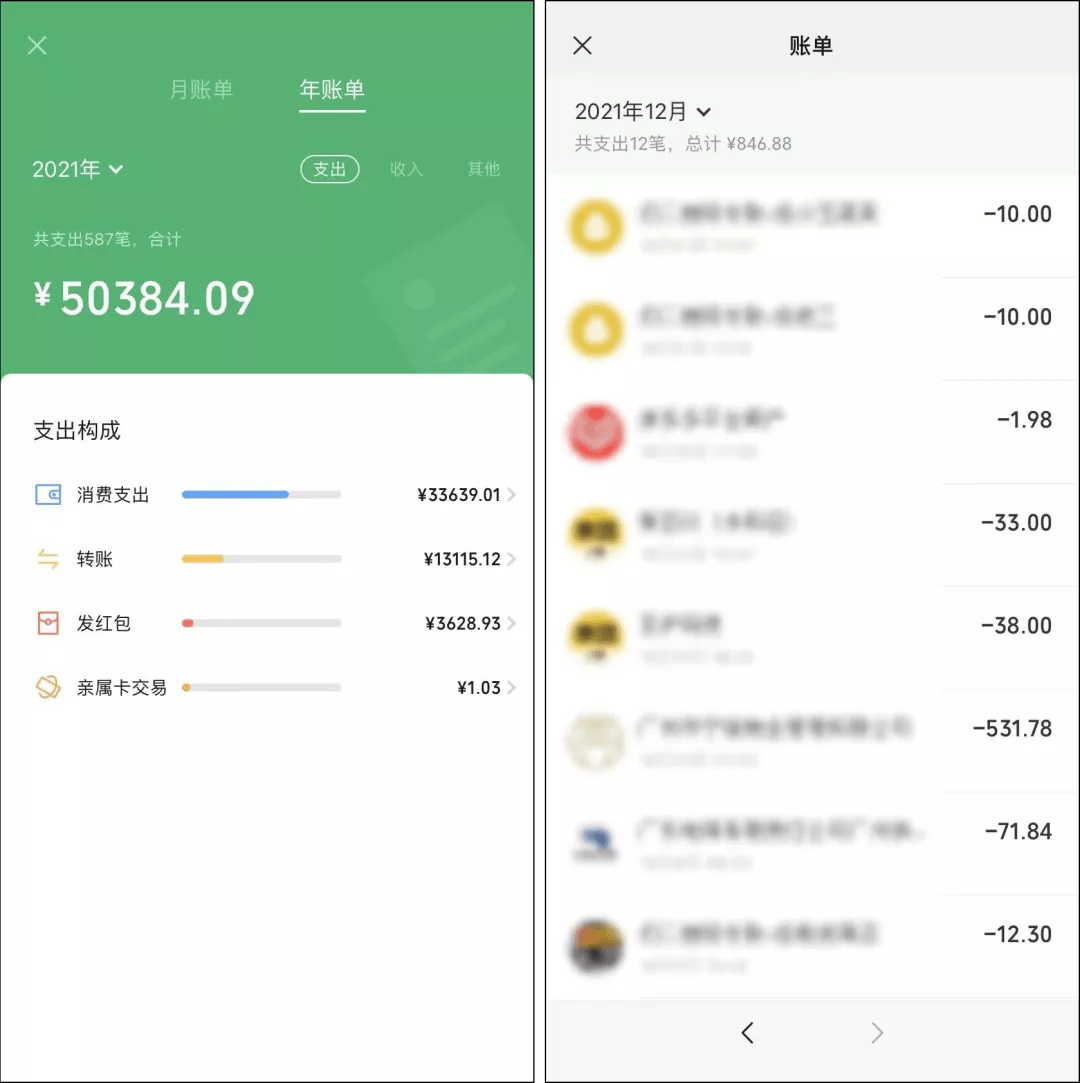Switch to the 其他 filter

coord(483,170)
